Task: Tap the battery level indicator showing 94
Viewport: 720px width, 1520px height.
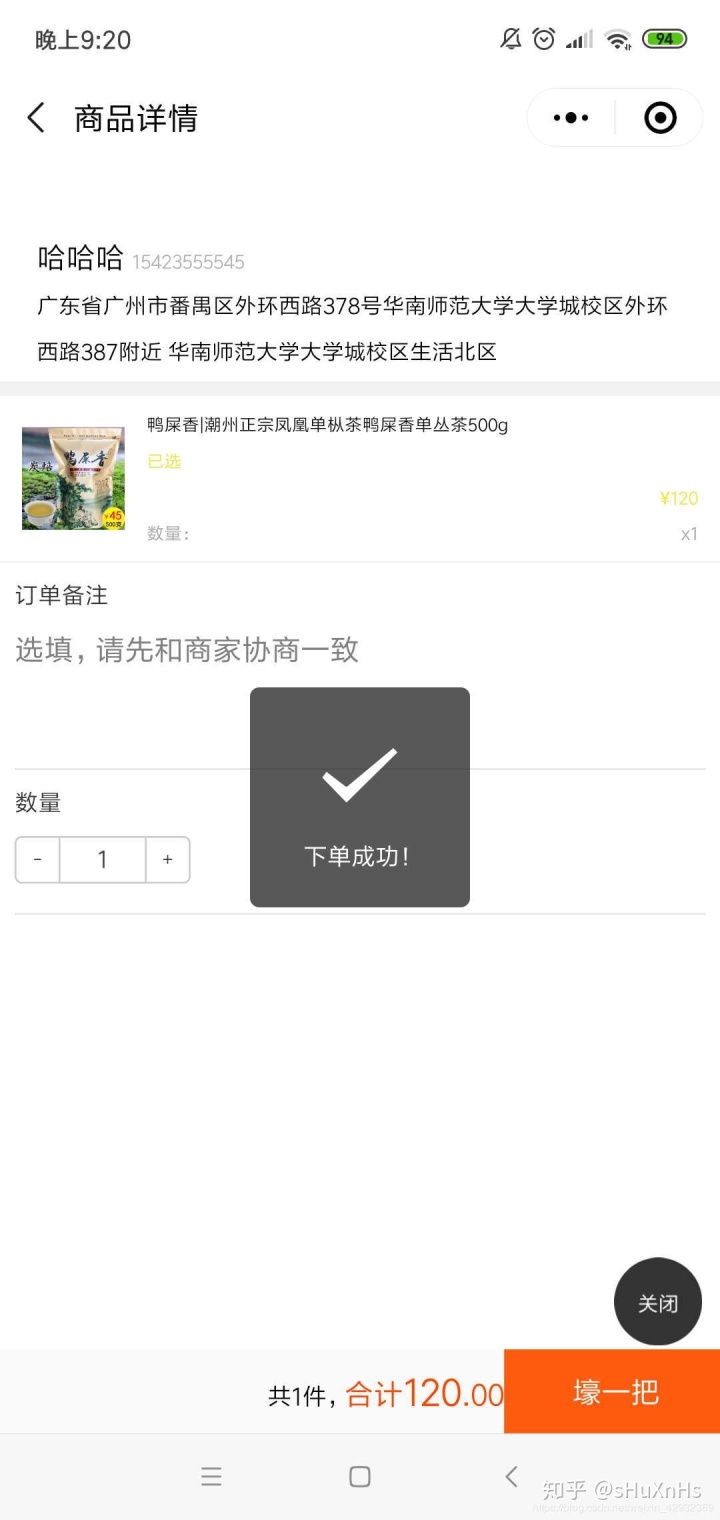Action: [x=663, y=38]
